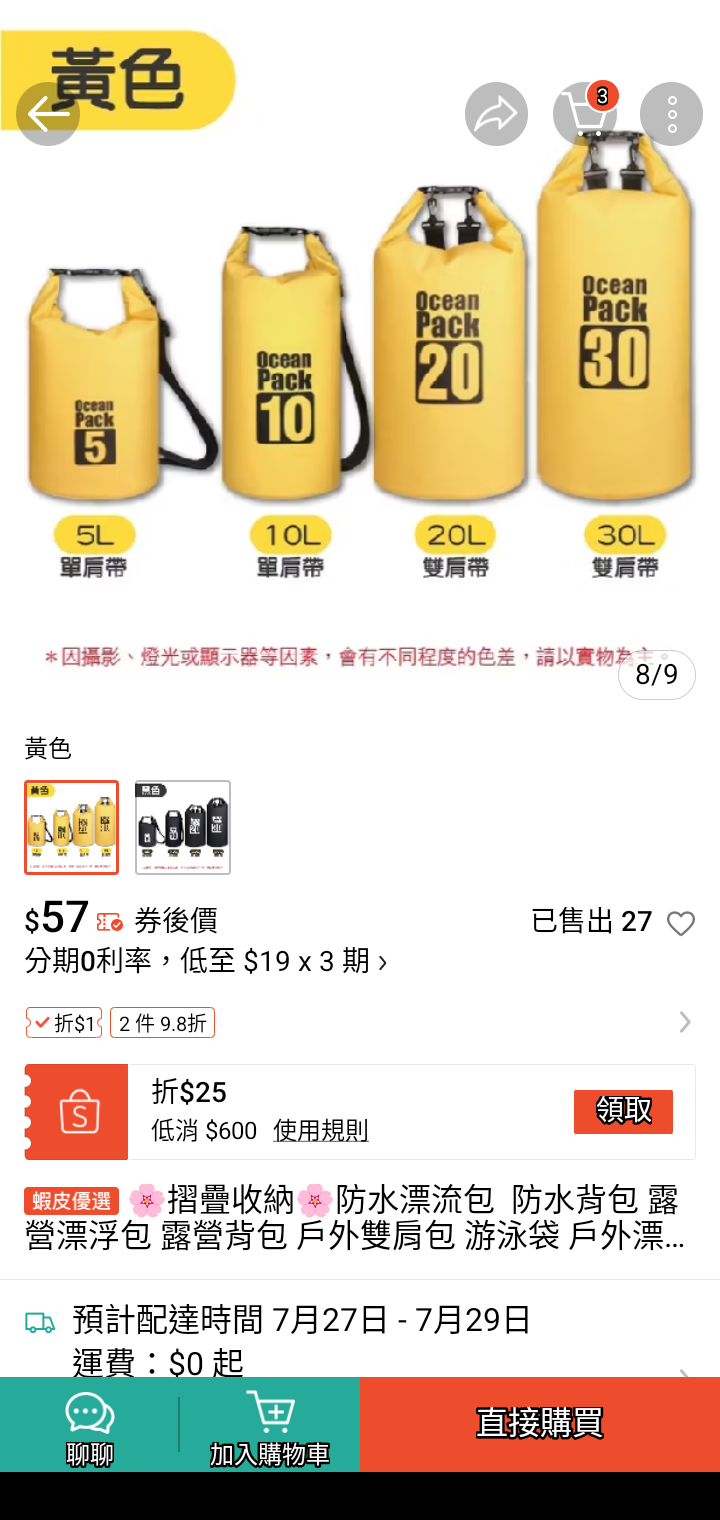Select the yellow color variant thumbnail
Image resolution: width=720 pixels, height=1520 pixels.
coord(72,827)
